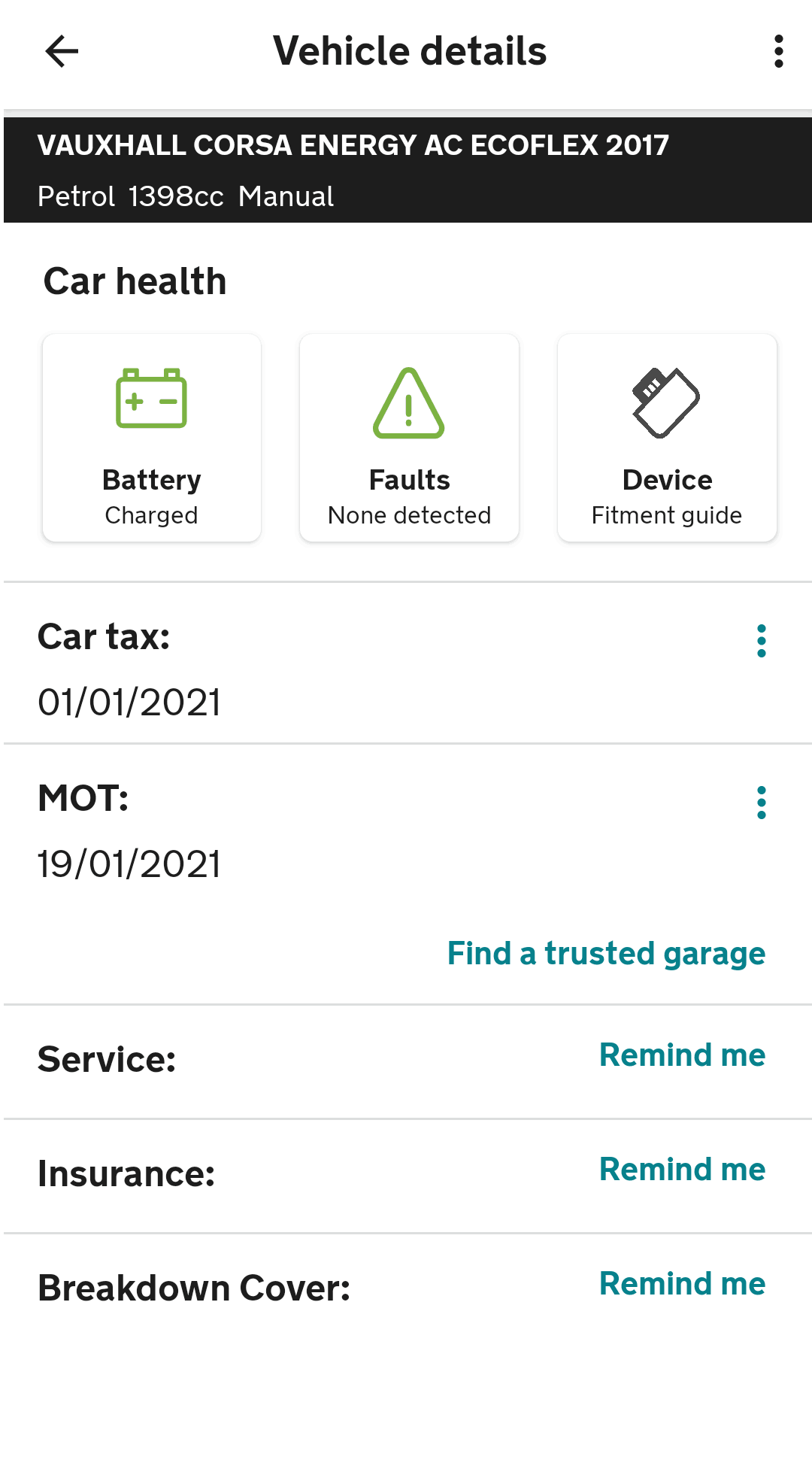
Task: Open Car health section
Action: 135,281
